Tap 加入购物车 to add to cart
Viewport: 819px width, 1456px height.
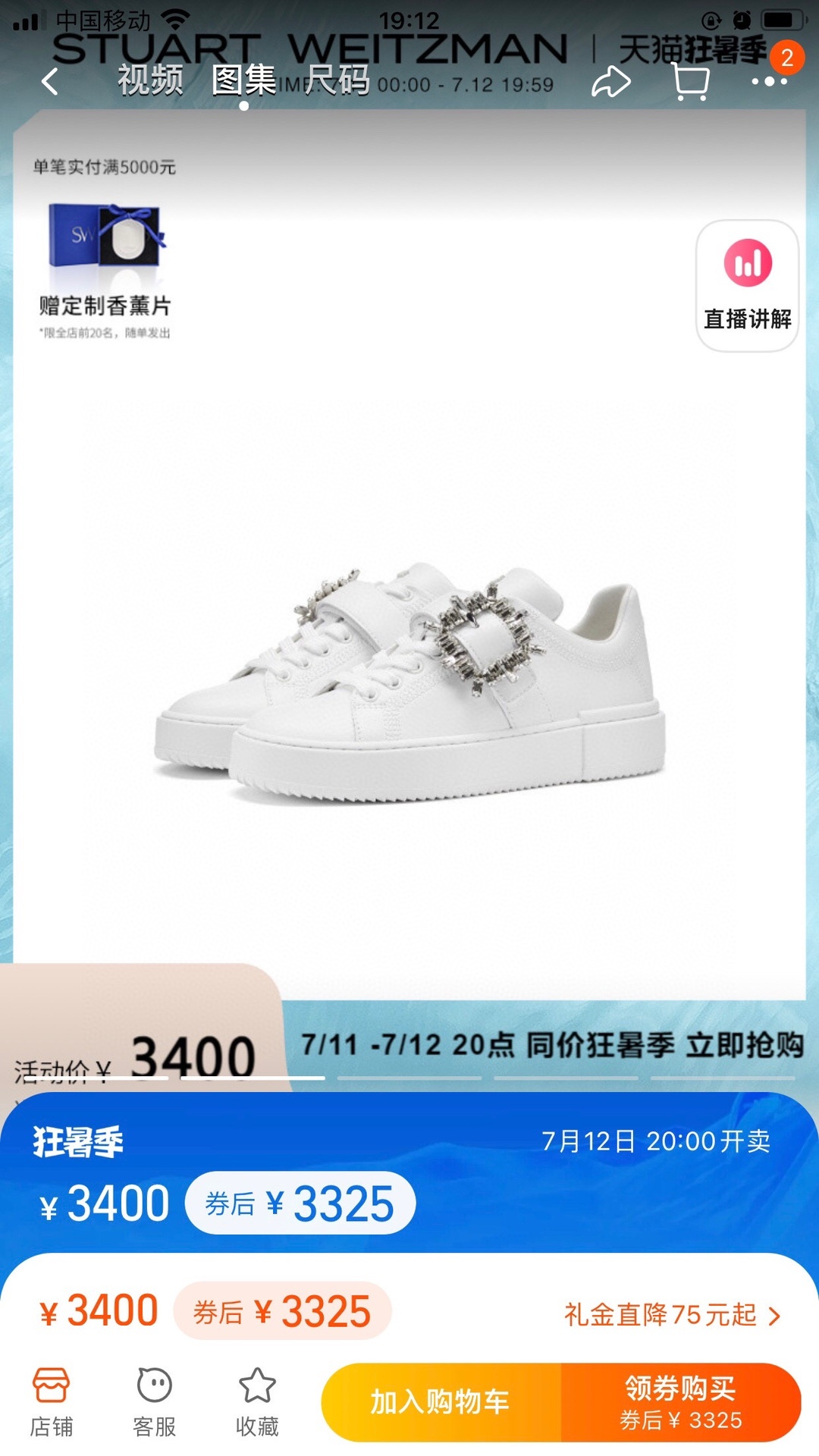click(441, 1402)
